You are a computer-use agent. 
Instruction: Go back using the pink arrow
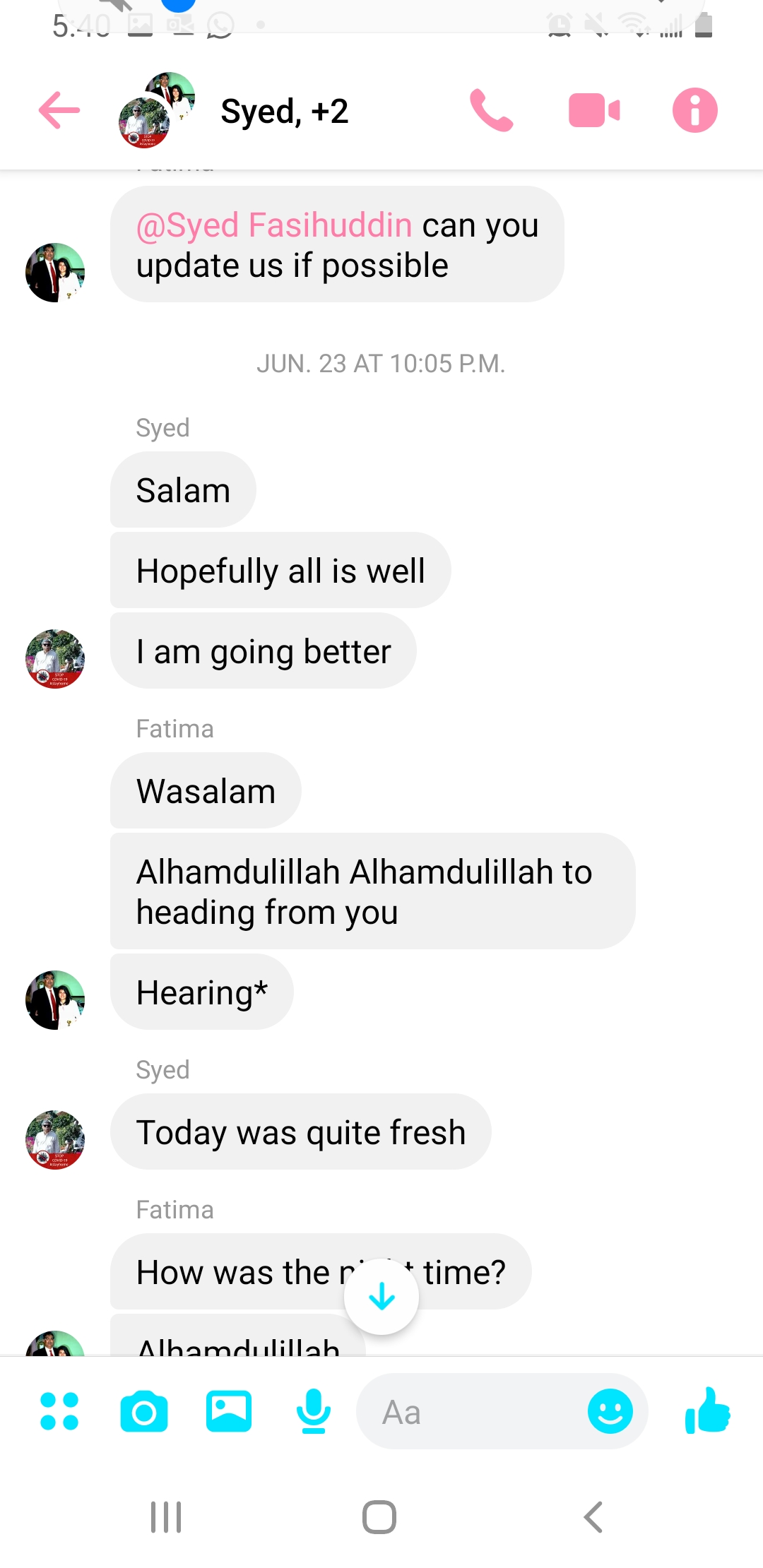59,111
